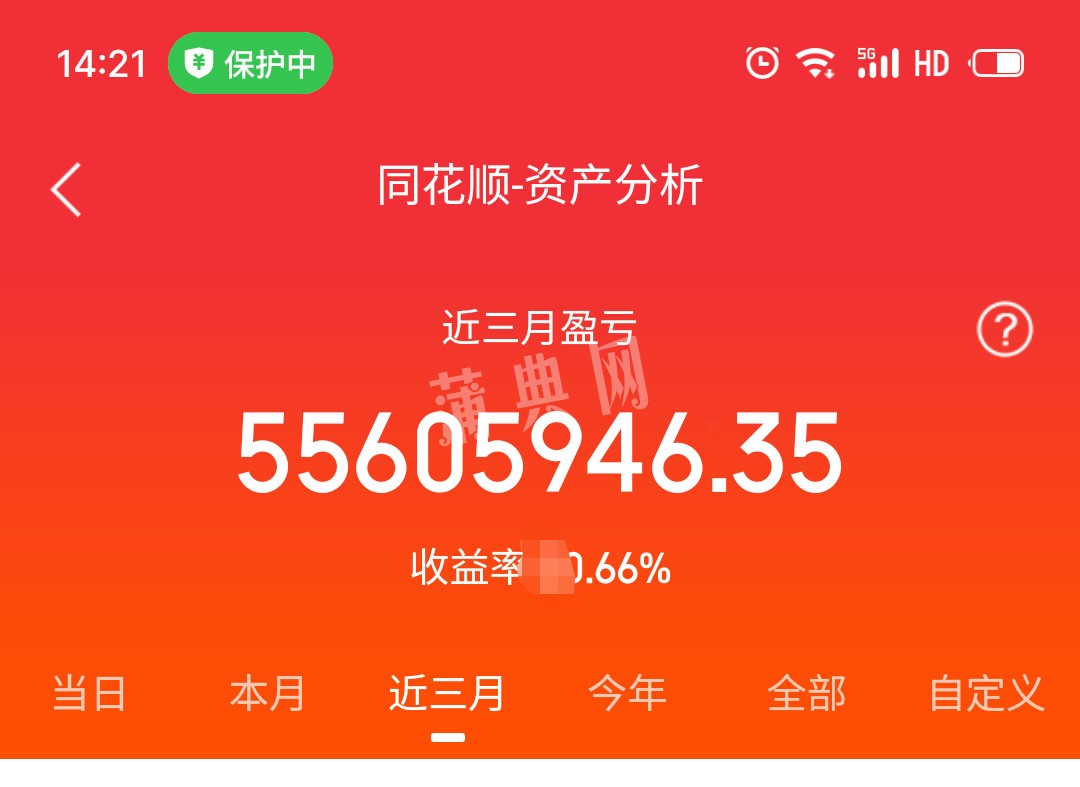This screenshot has height=787, width=1080.
Task: Show this year's profit via 今年
Action: coord(627,693)
